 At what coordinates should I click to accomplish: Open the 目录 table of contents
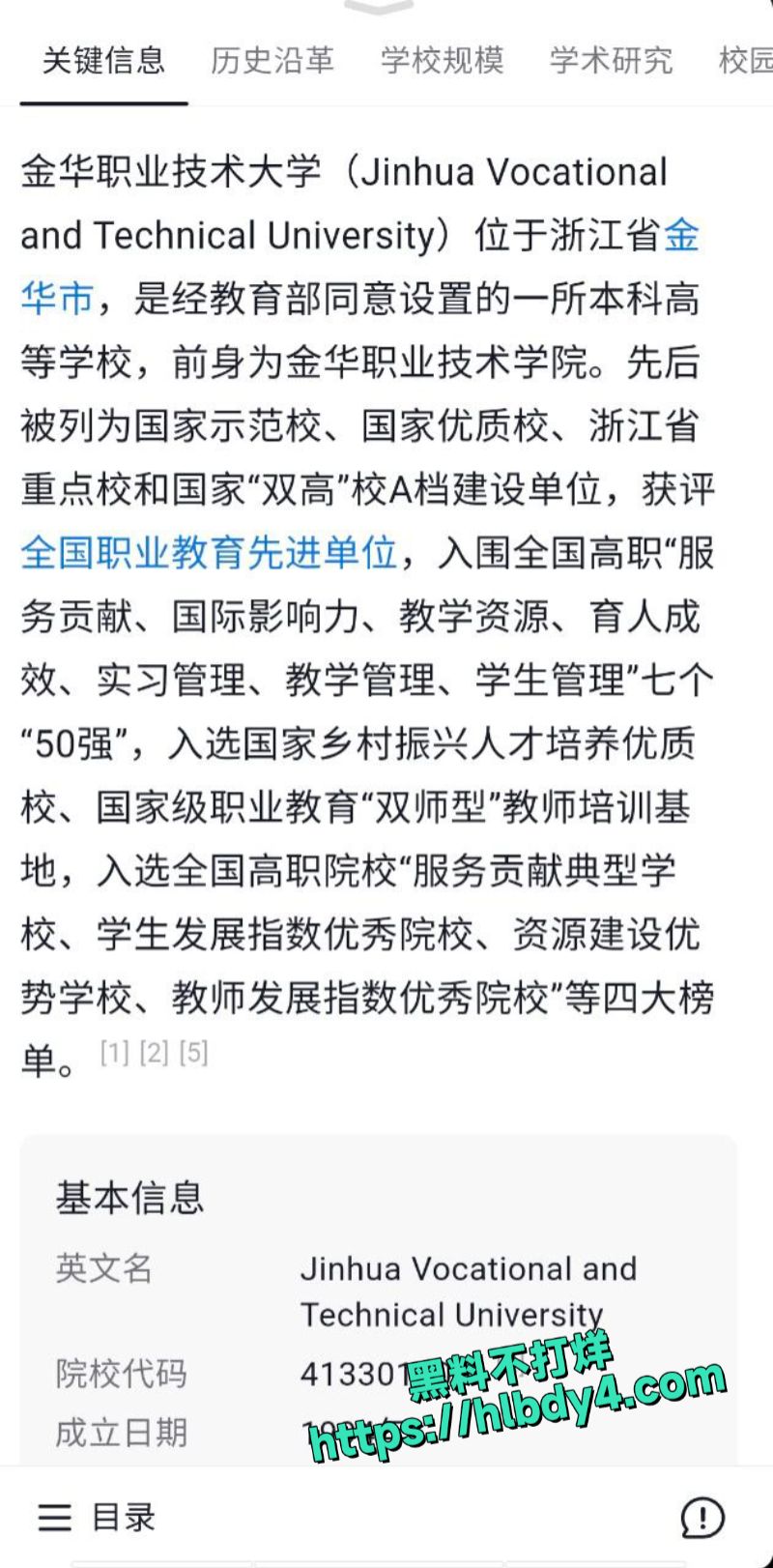point(97,1517)
